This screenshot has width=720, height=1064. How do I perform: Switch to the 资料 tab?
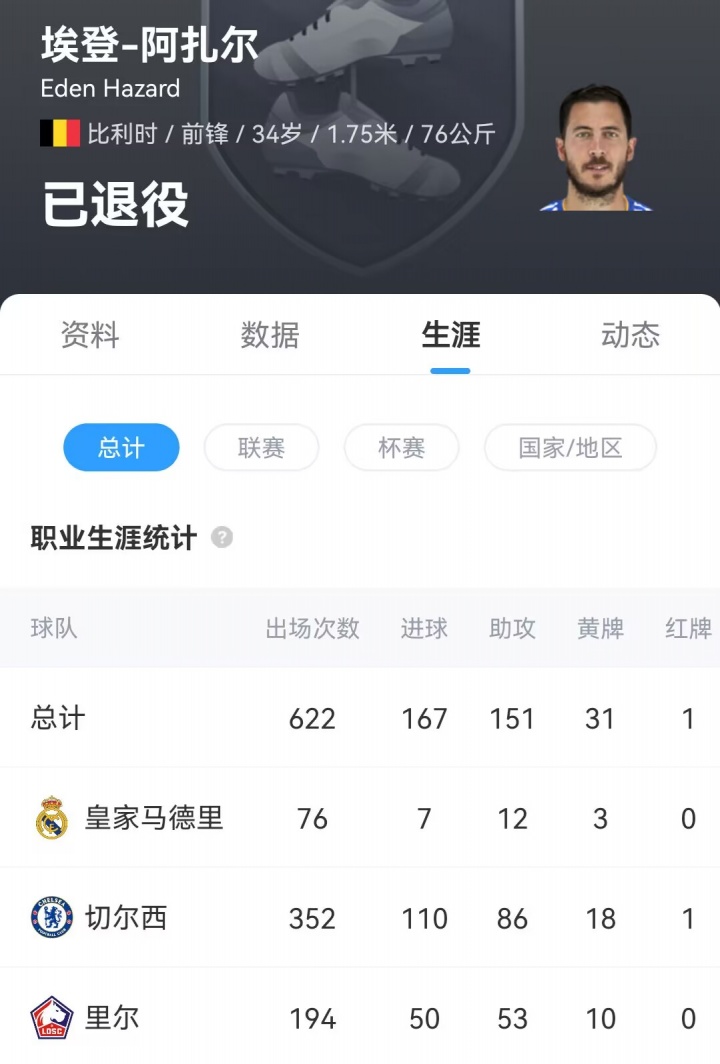click(x=90, y=335)
